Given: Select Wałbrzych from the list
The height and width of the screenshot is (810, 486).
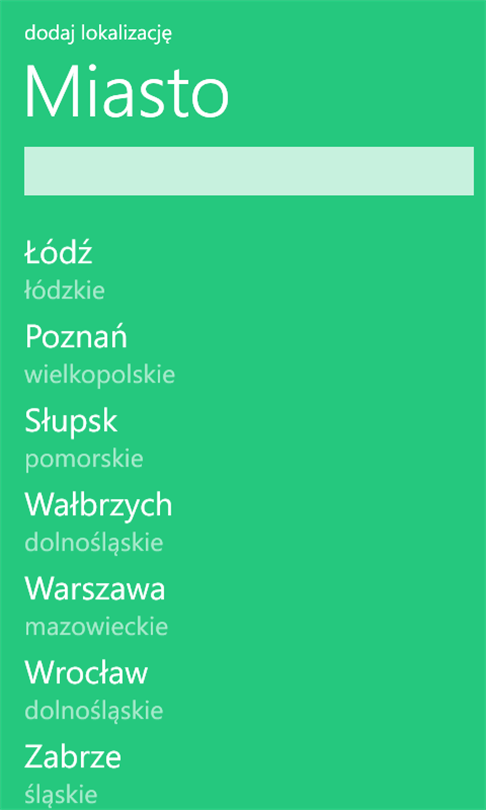Looking at the screenshot, I should coord(249,523).
